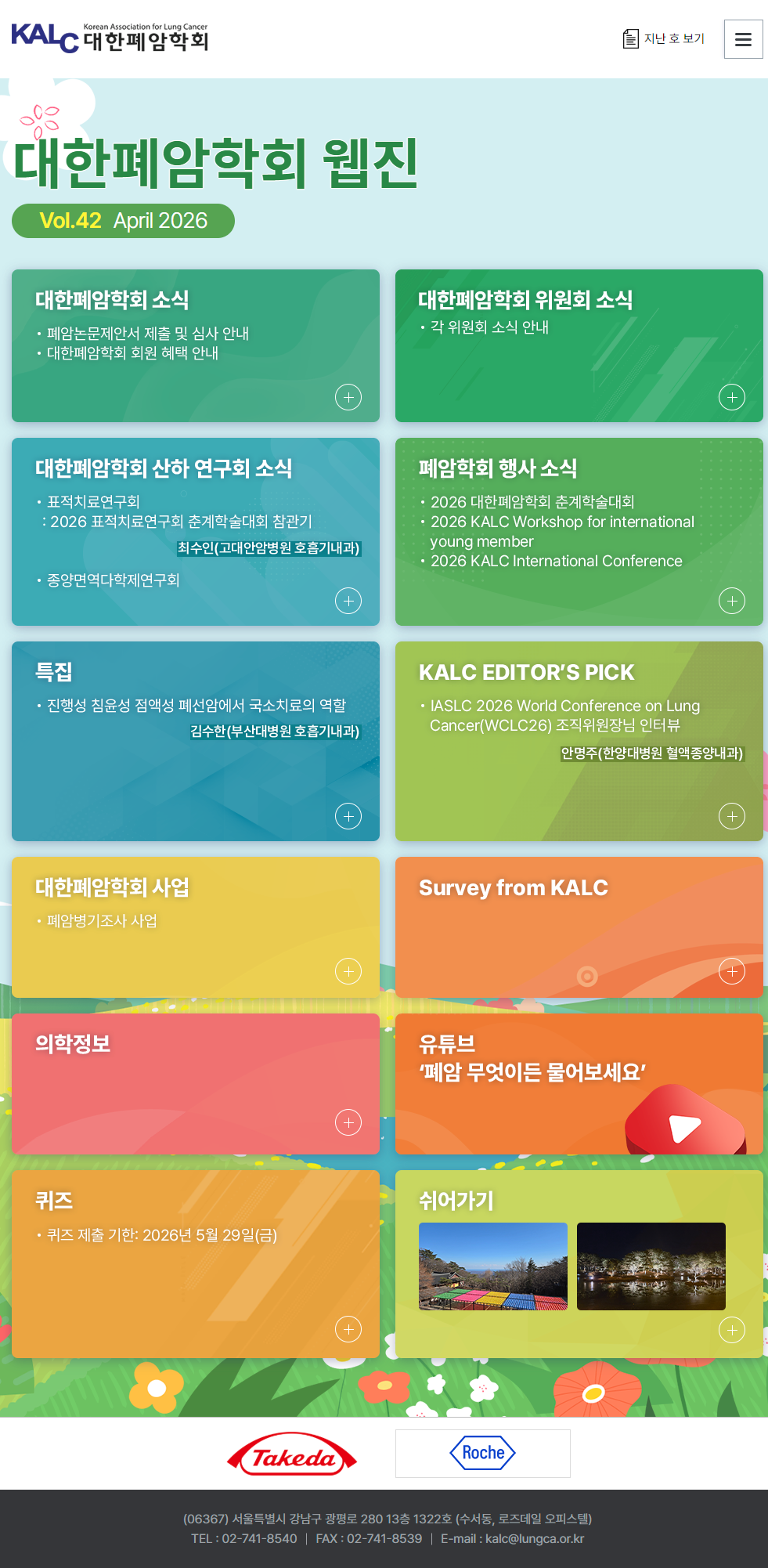Expand the 대한폐암학회 위원회 소식 plus icon
The height and width of the screenshot is (1568, 768).
[x=731, y=397]
